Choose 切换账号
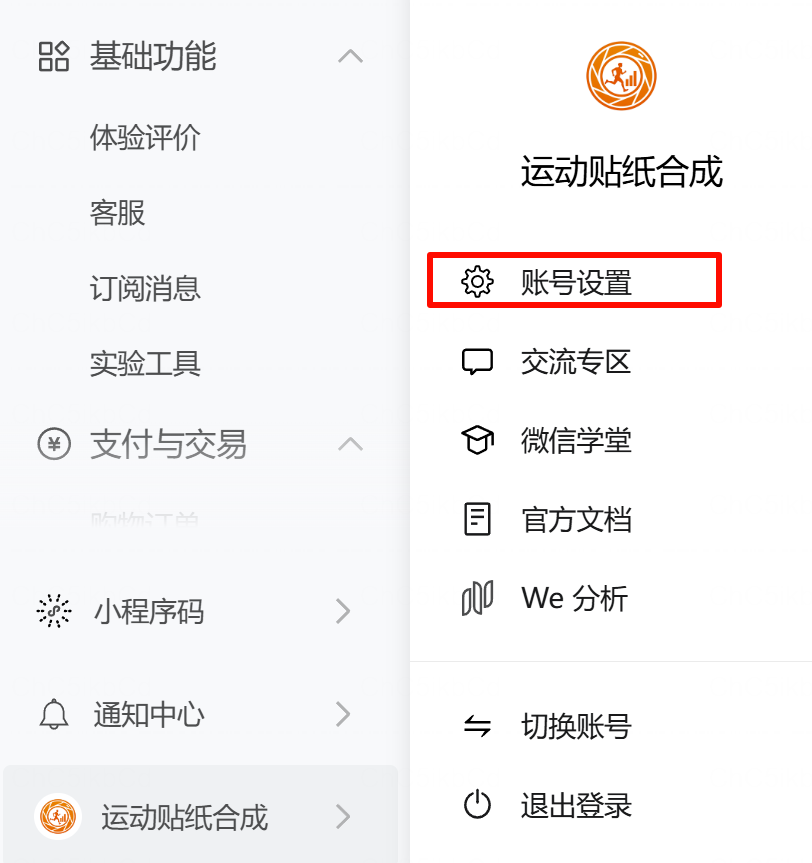Screen dimensions: 812x863 575,726
